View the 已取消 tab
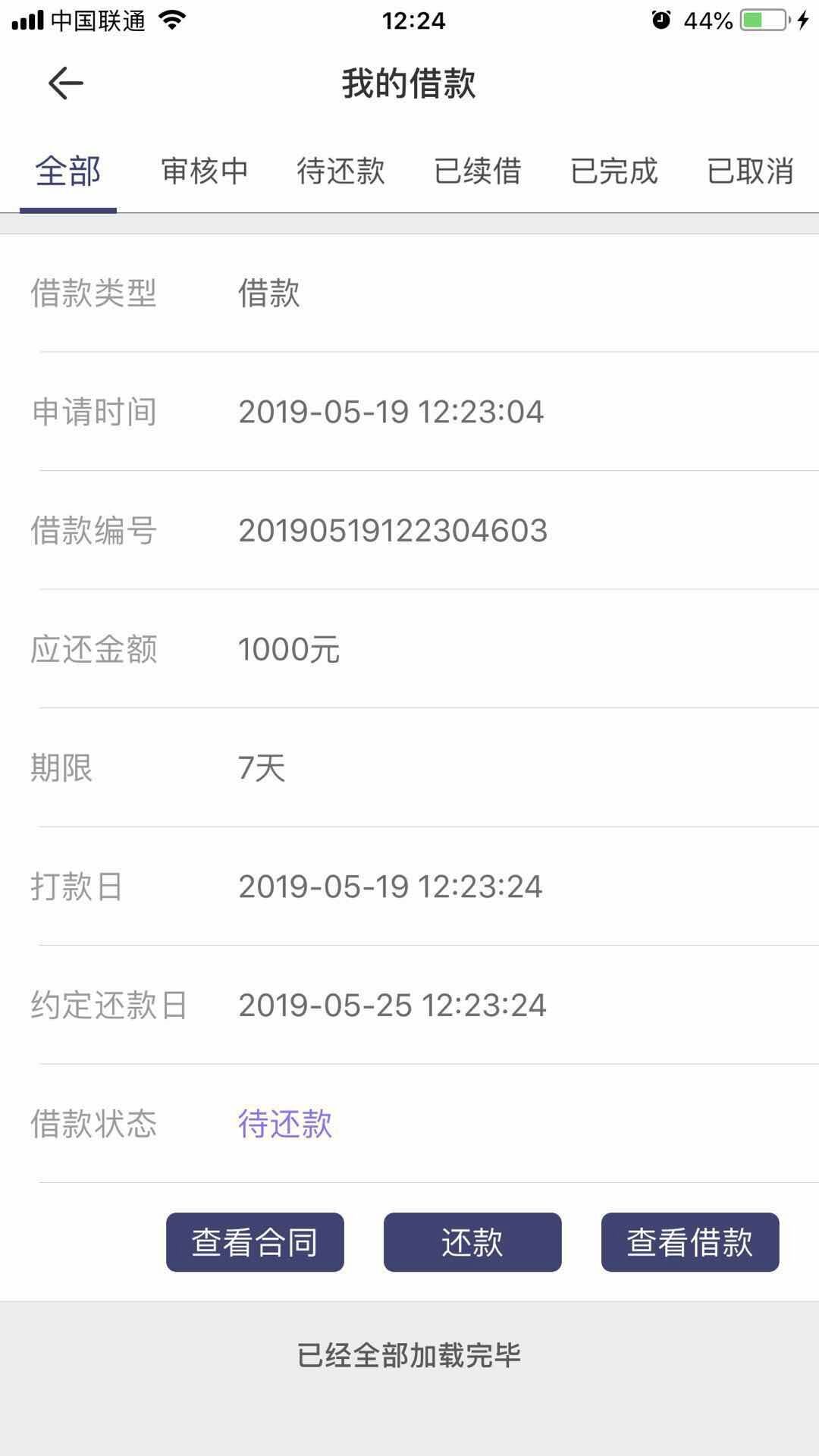Viewport: 819px width, 1456px height. tap(751, 171)
